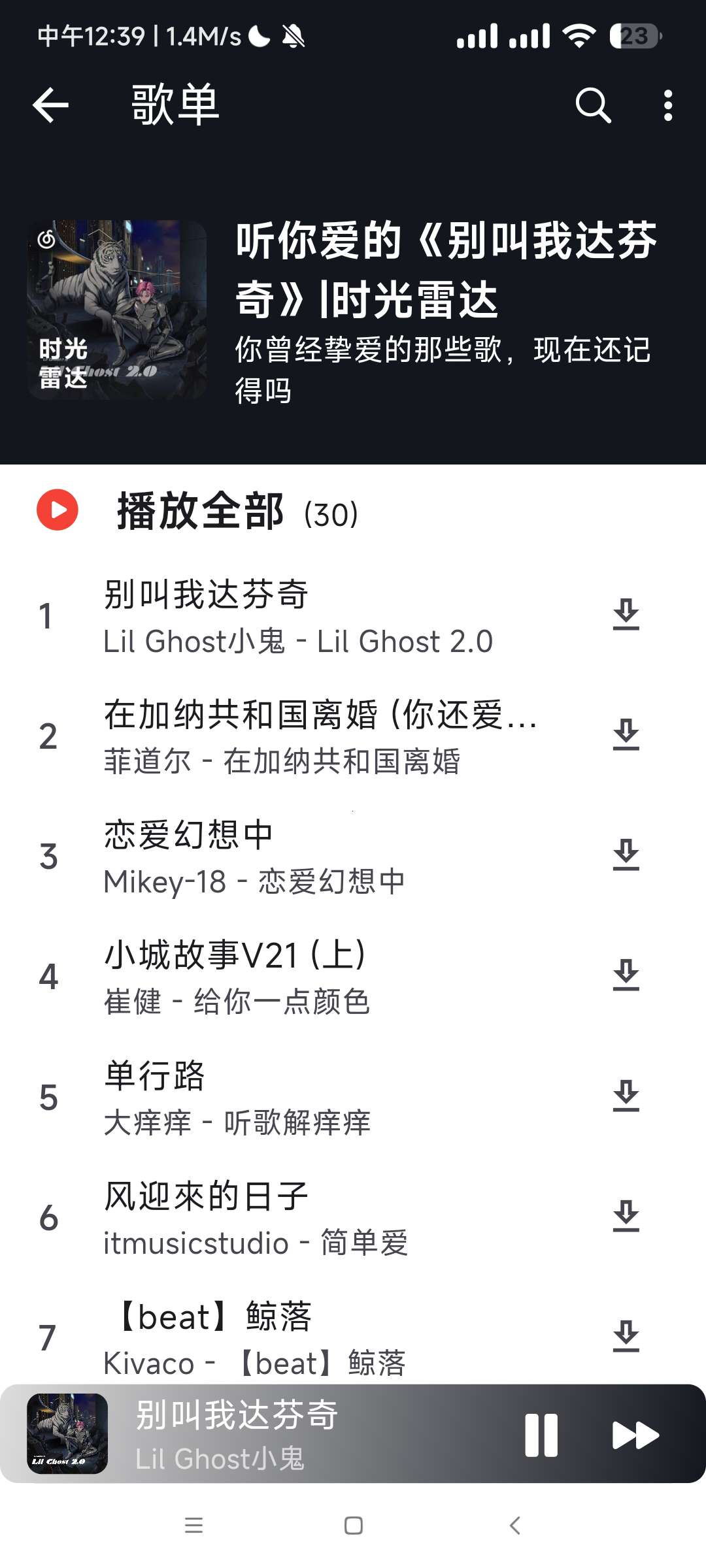This screenshot has width=706, height=1568.
Task: Download the song 风迎來的日子
Action: point(626,1216)
